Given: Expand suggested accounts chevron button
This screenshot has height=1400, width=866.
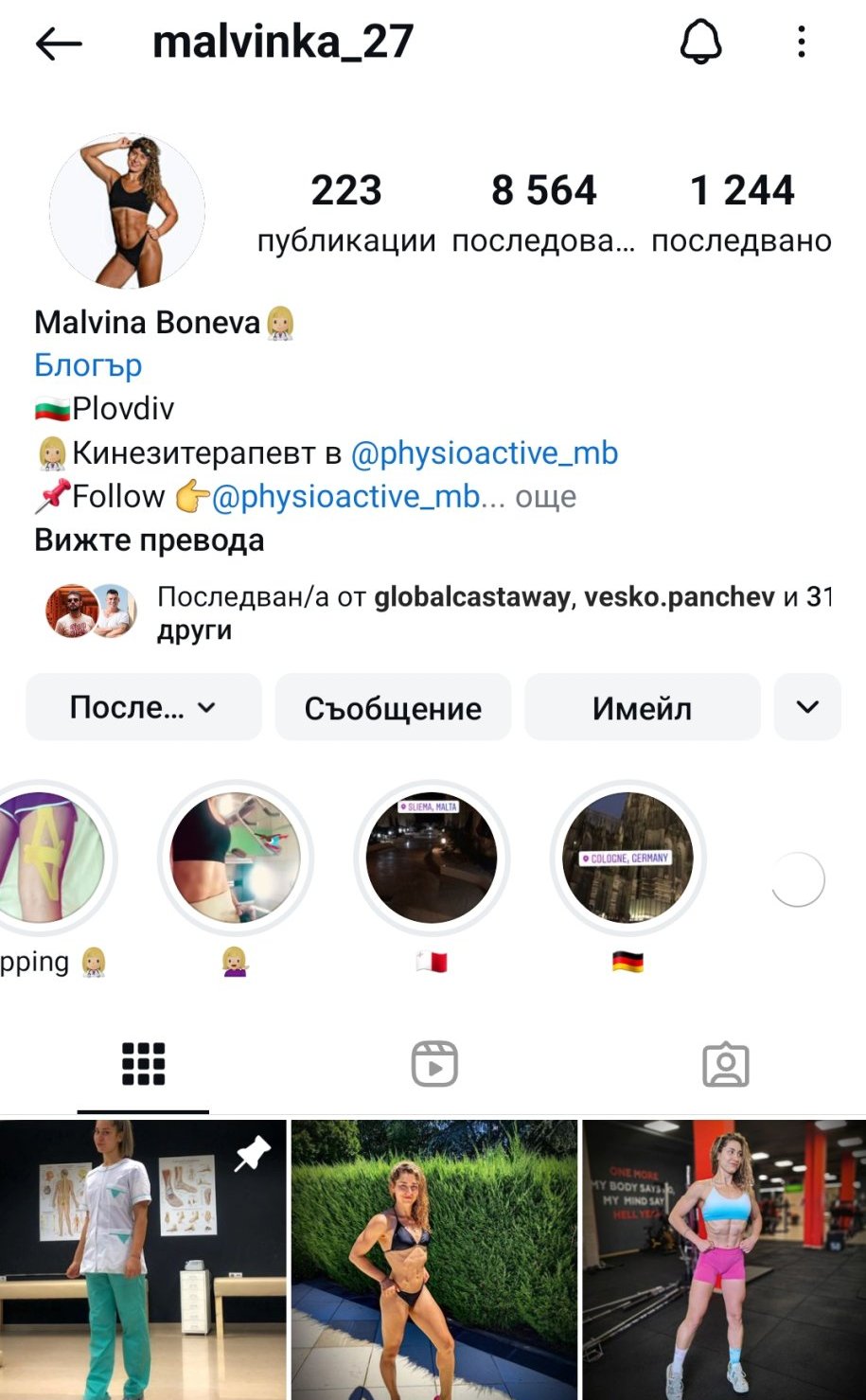Looking at the screenshot, I should click(x=807, y=707).
